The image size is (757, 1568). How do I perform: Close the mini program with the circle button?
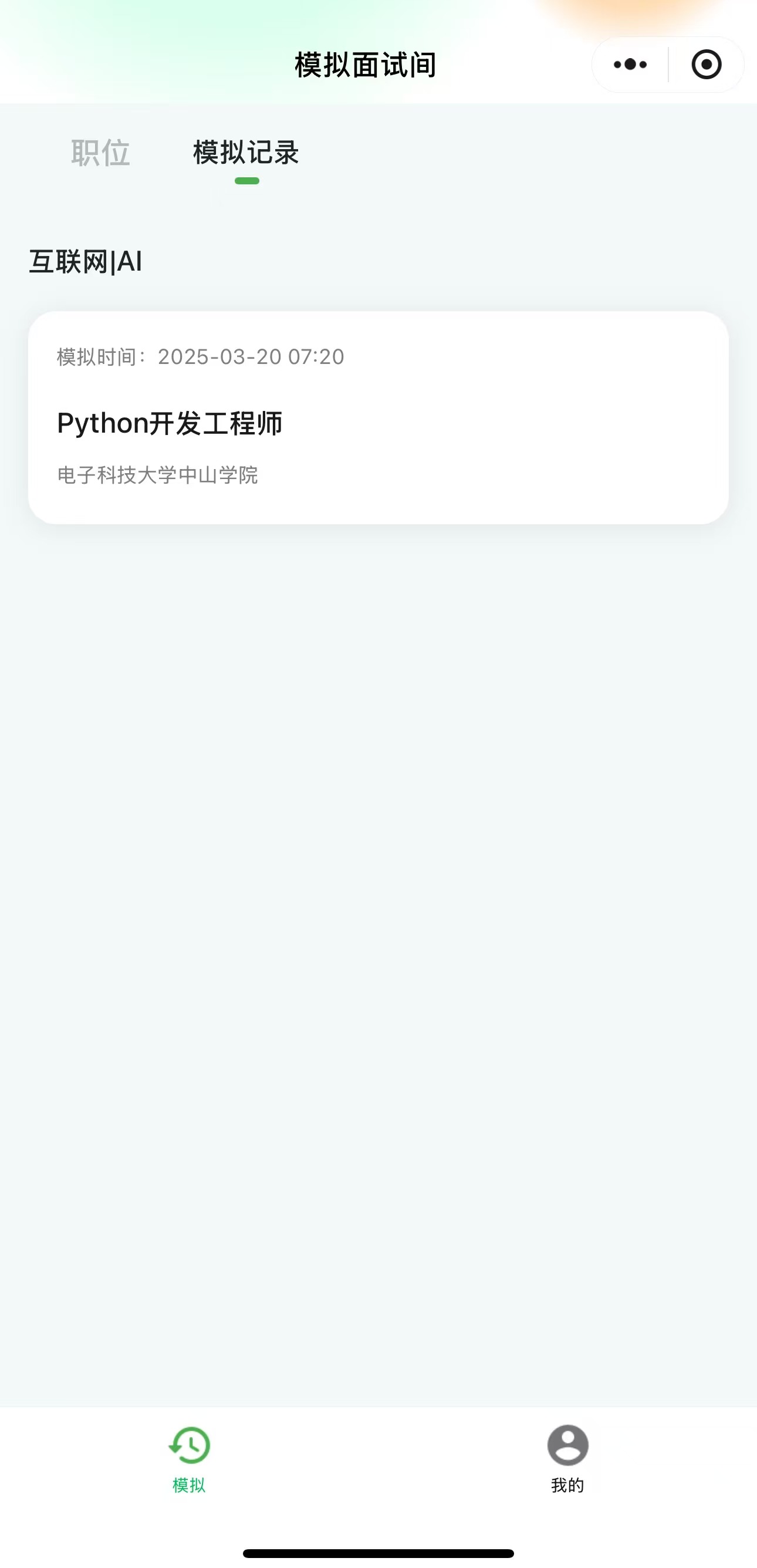pos(707,65)
